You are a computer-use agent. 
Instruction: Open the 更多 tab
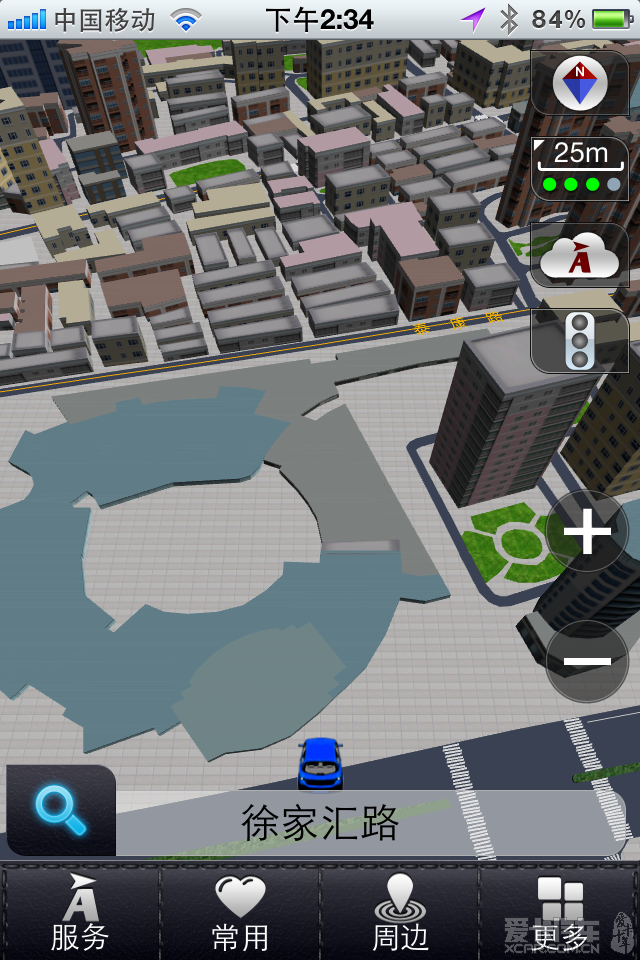(x=559, y=911)
